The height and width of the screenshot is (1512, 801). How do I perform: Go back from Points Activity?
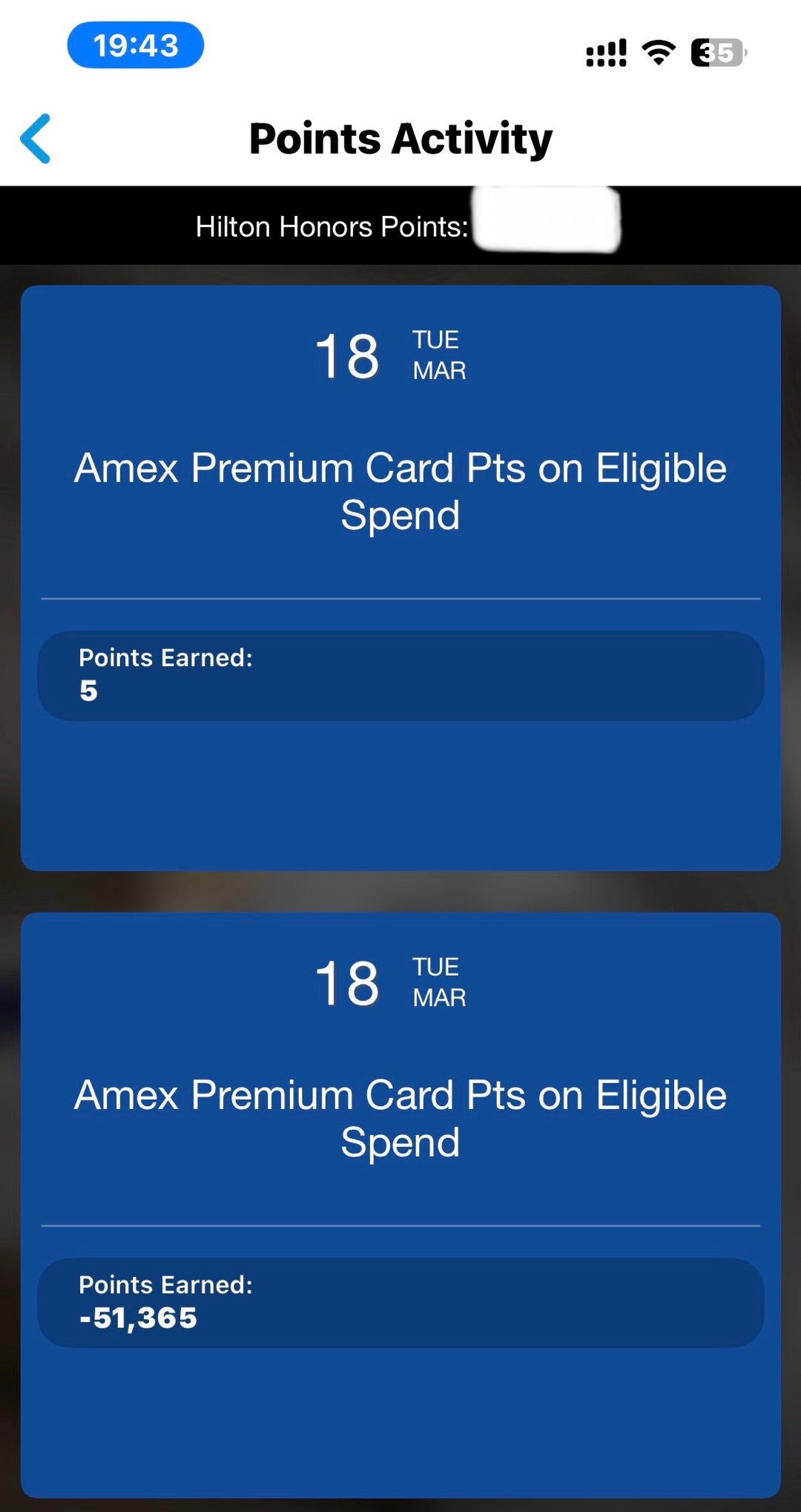36,139
